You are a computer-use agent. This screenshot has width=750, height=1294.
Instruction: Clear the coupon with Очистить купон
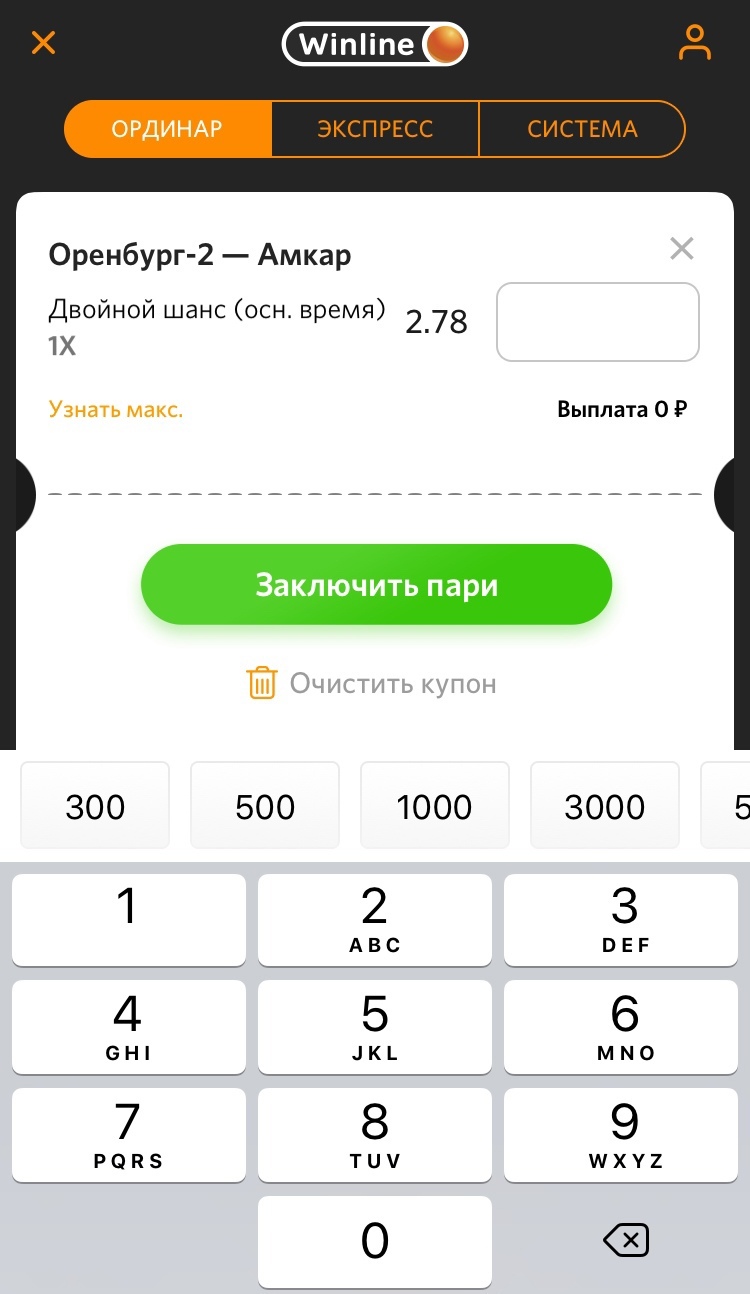(372, 684)
